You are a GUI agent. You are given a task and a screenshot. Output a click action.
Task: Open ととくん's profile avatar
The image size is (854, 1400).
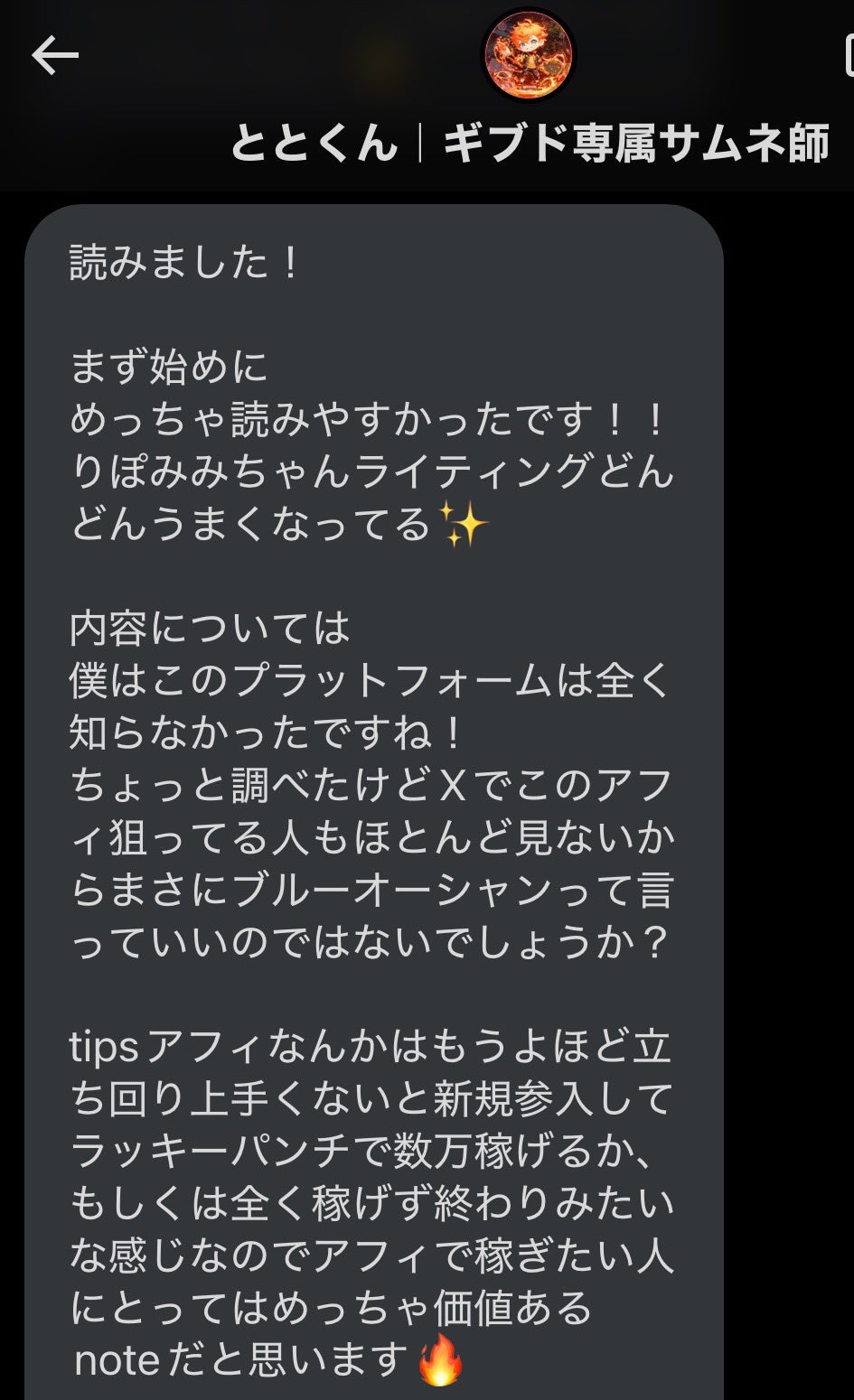529,56
